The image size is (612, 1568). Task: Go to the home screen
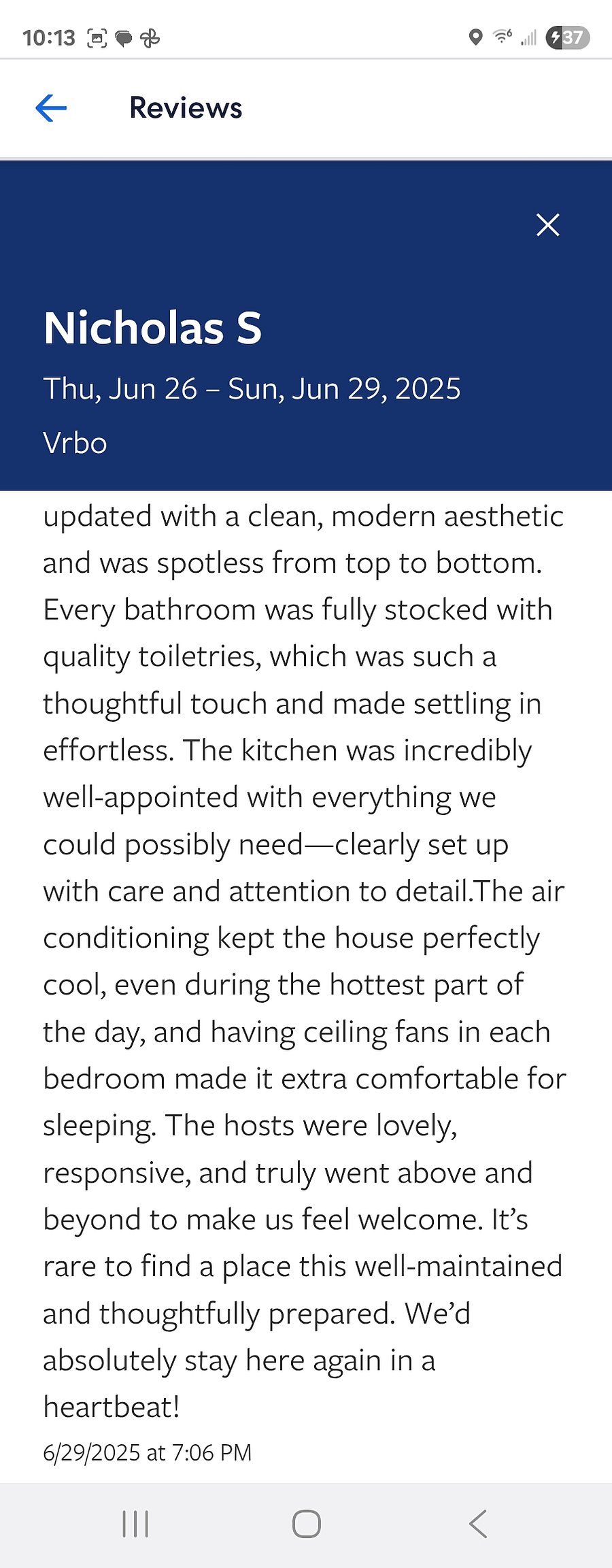(x=306, y=1524)
